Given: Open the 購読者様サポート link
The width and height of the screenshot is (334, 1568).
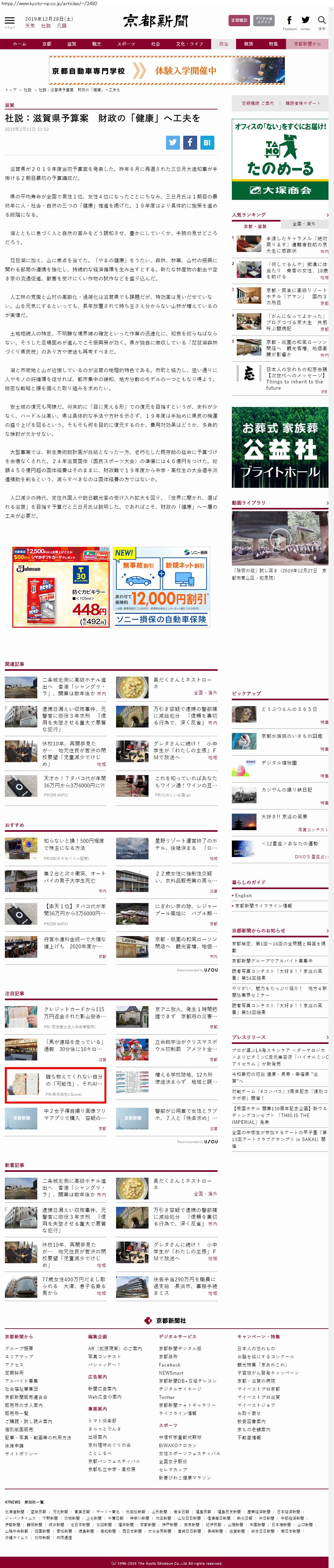Looking at the screenshot, I should coord(303,103).
